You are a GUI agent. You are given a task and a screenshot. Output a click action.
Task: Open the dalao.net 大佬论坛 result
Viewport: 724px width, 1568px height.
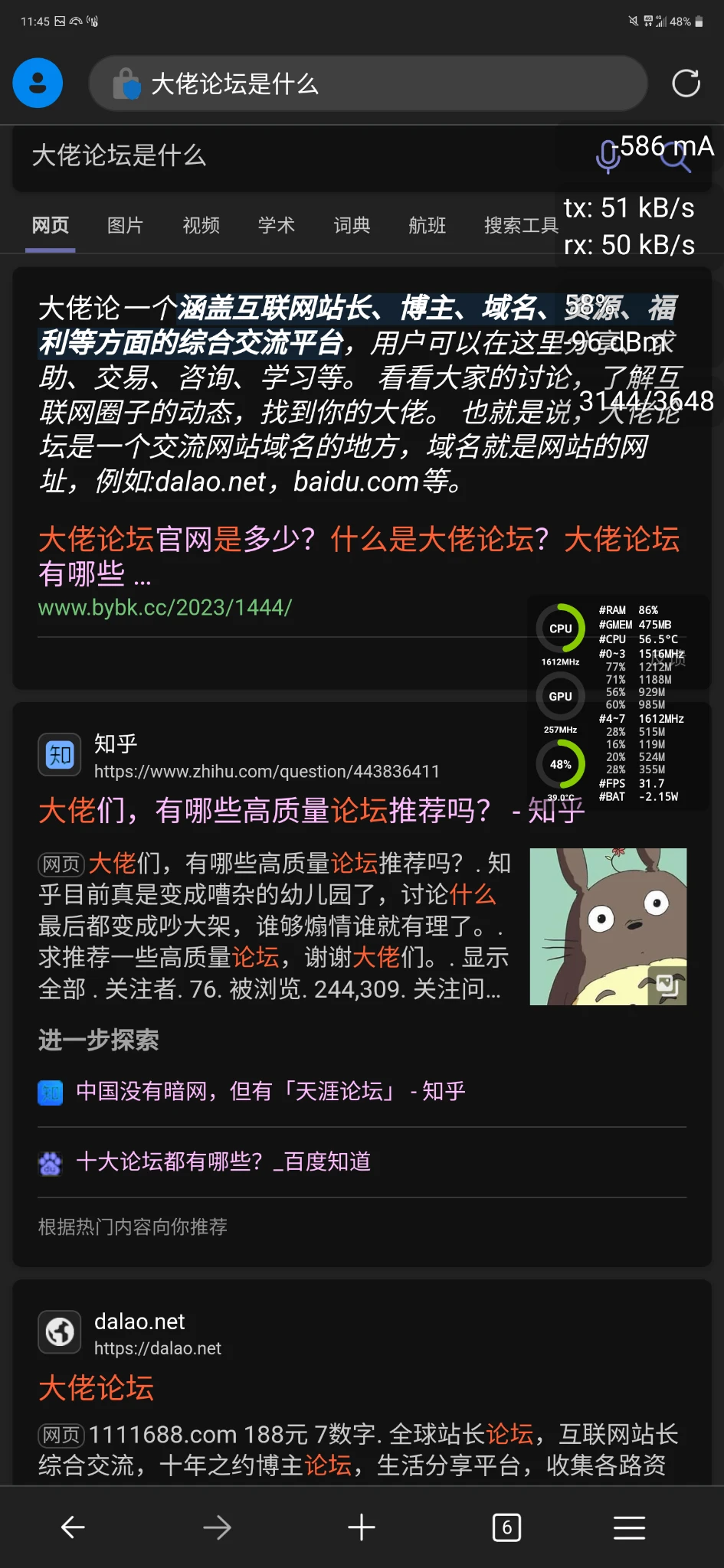tap(97, 1388)
